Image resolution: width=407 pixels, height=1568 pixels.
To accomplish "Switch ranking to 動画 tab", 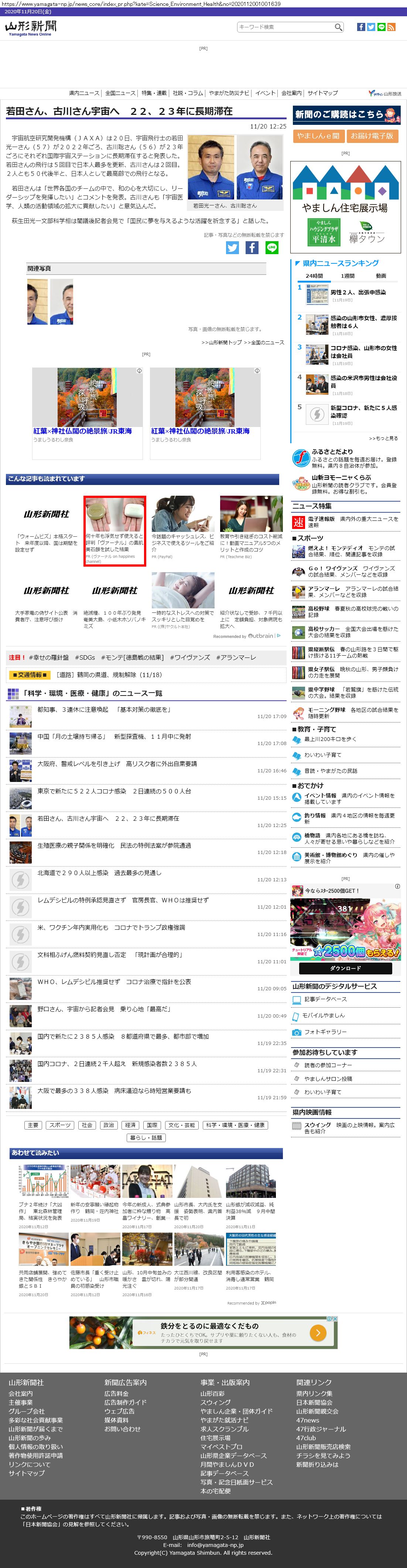I will (x=381, y=276).
